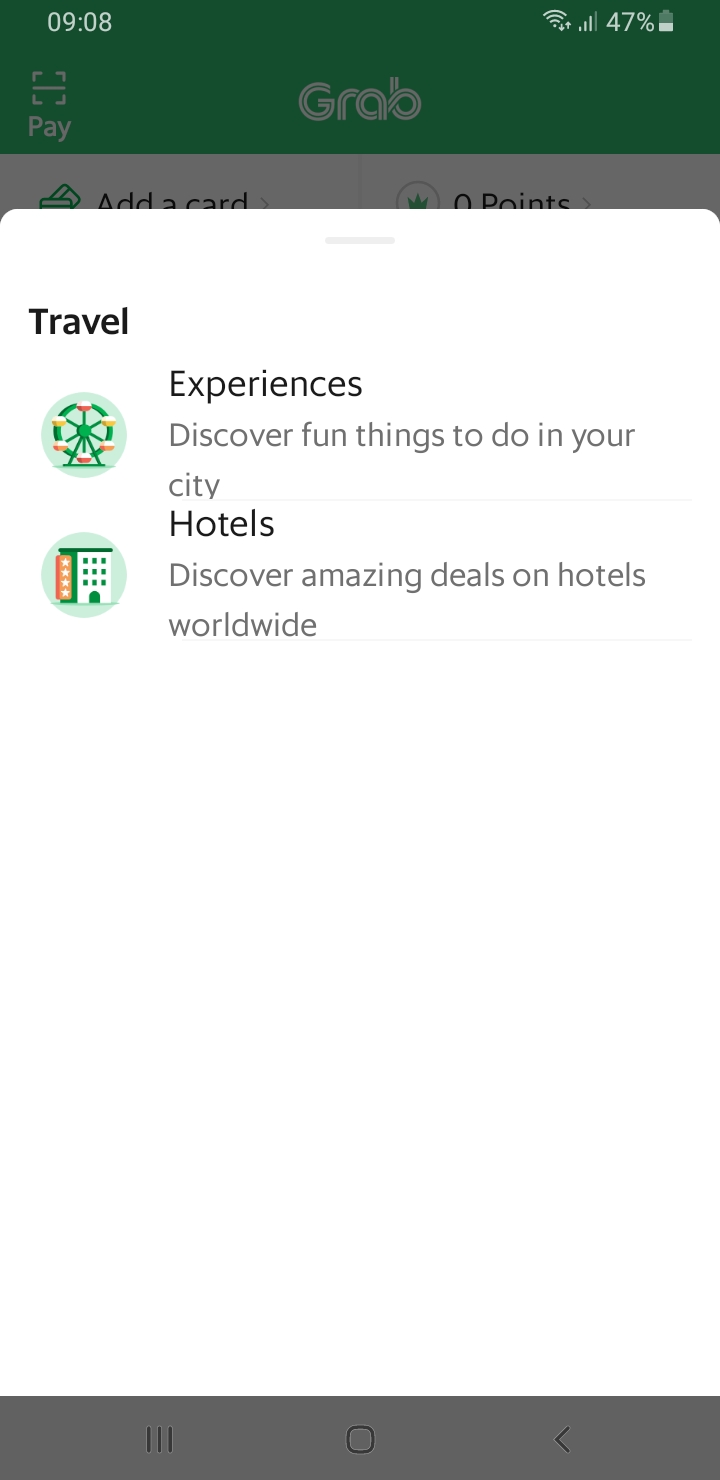Viewport: 720px width, 1480px height.
Task: Tap the Grab logo in the header
Action: click(360, 100)
